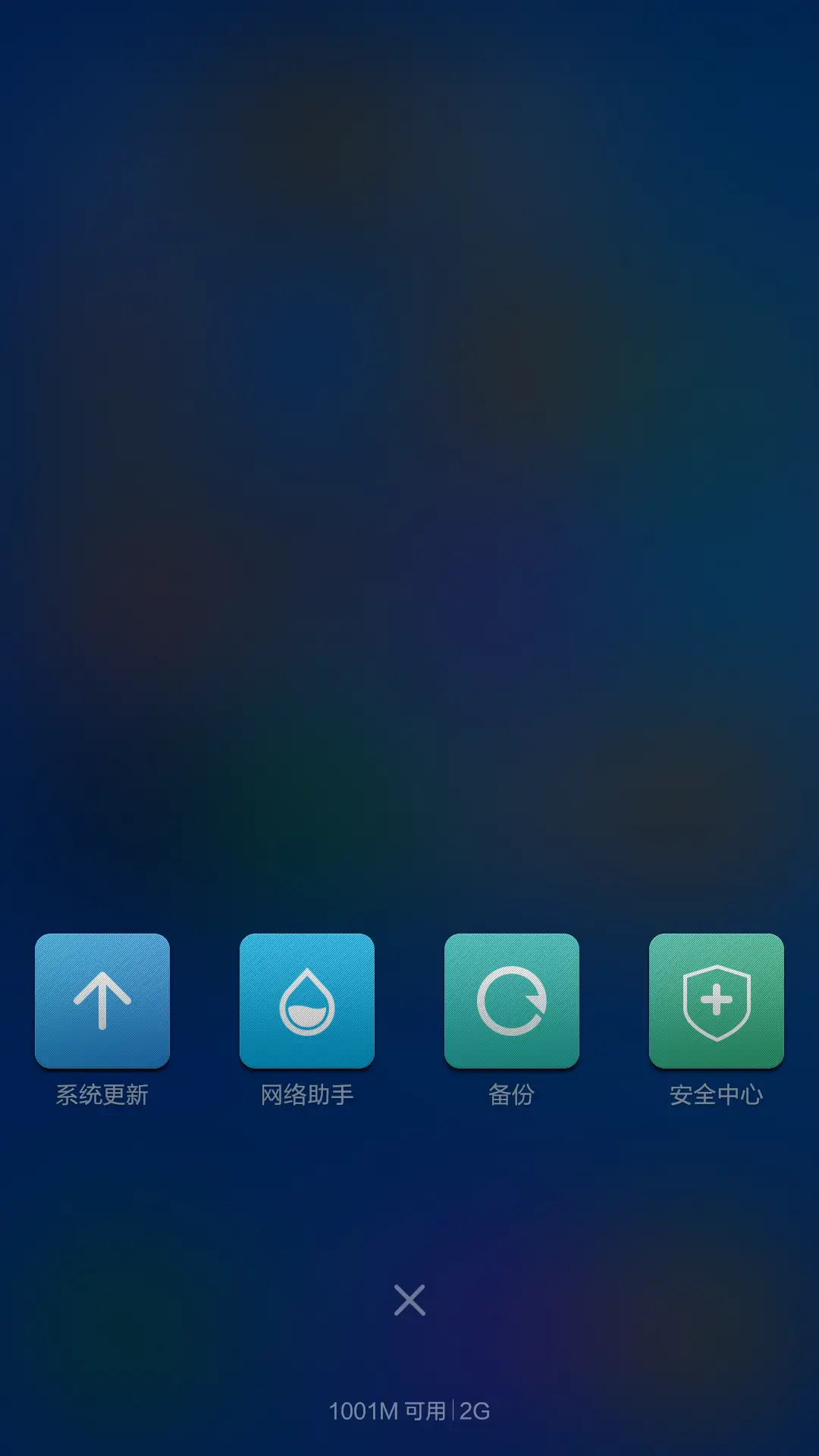This screenshot has width=819, height=1456.
Task: Tap the 备份 (Backup) circular refresh icon
Action: pyautogui.click(x=511, y=1003)
